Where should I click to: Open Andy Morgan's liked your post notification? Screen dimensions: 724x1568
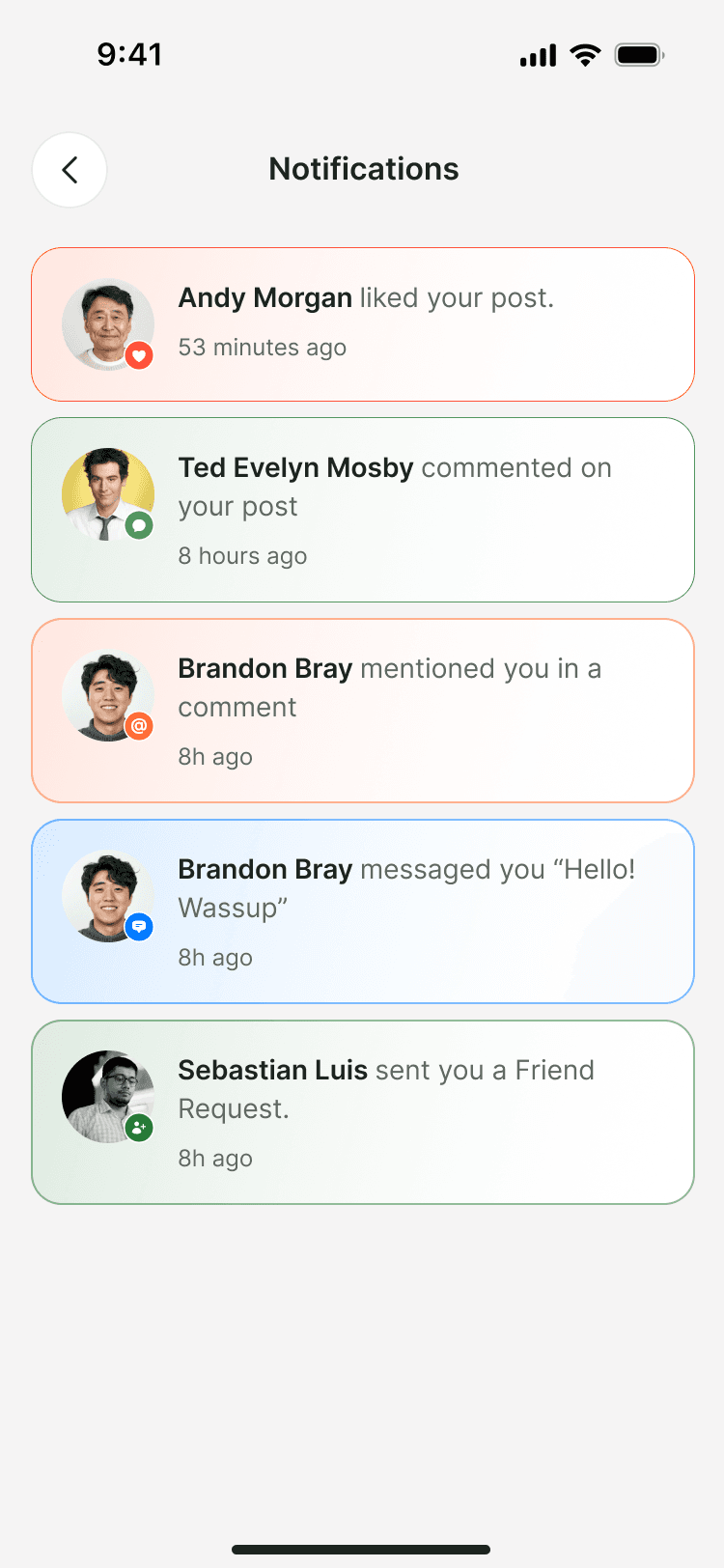(x=363, y=324)
